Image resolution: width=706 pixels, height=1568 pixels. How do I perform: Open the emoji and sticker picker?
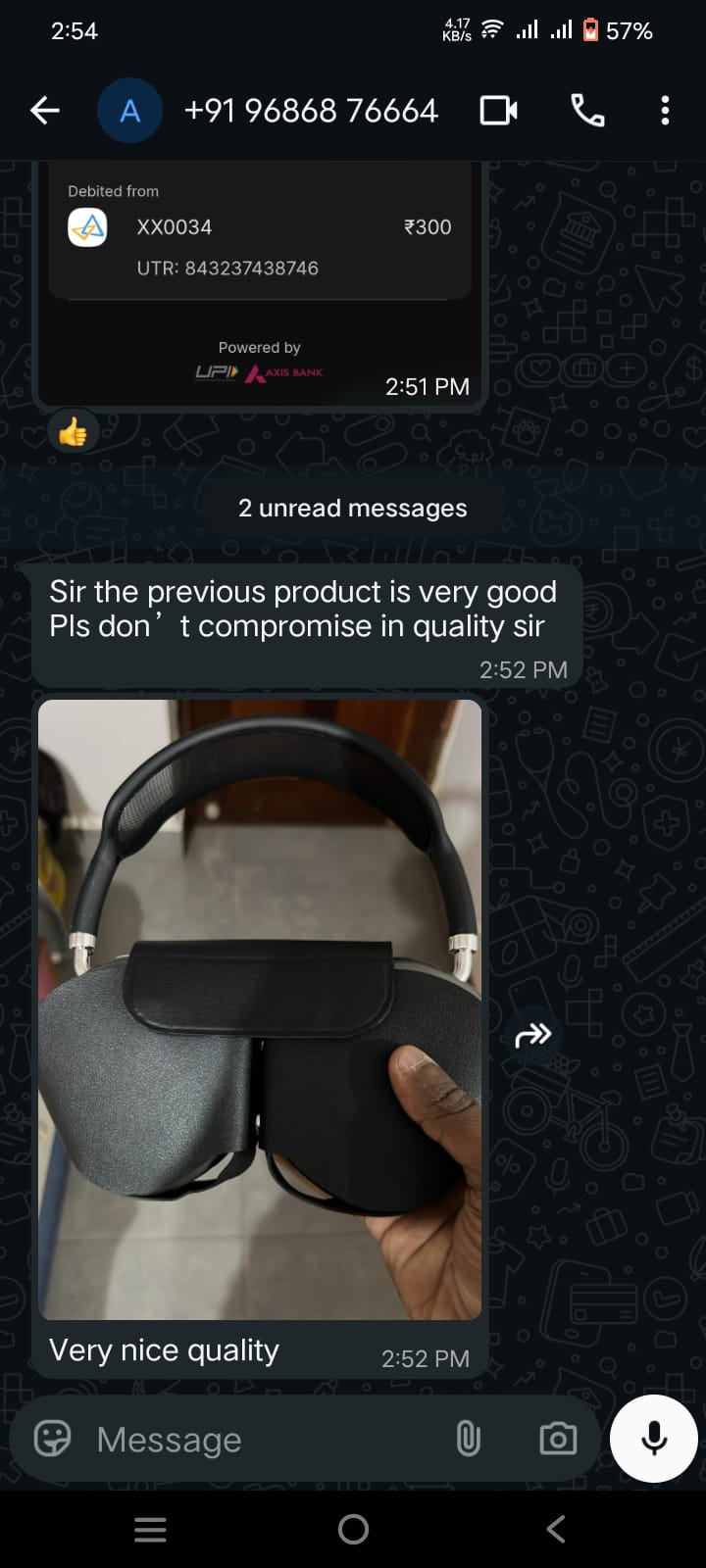pyautogui.click(x=52, y=1439)
